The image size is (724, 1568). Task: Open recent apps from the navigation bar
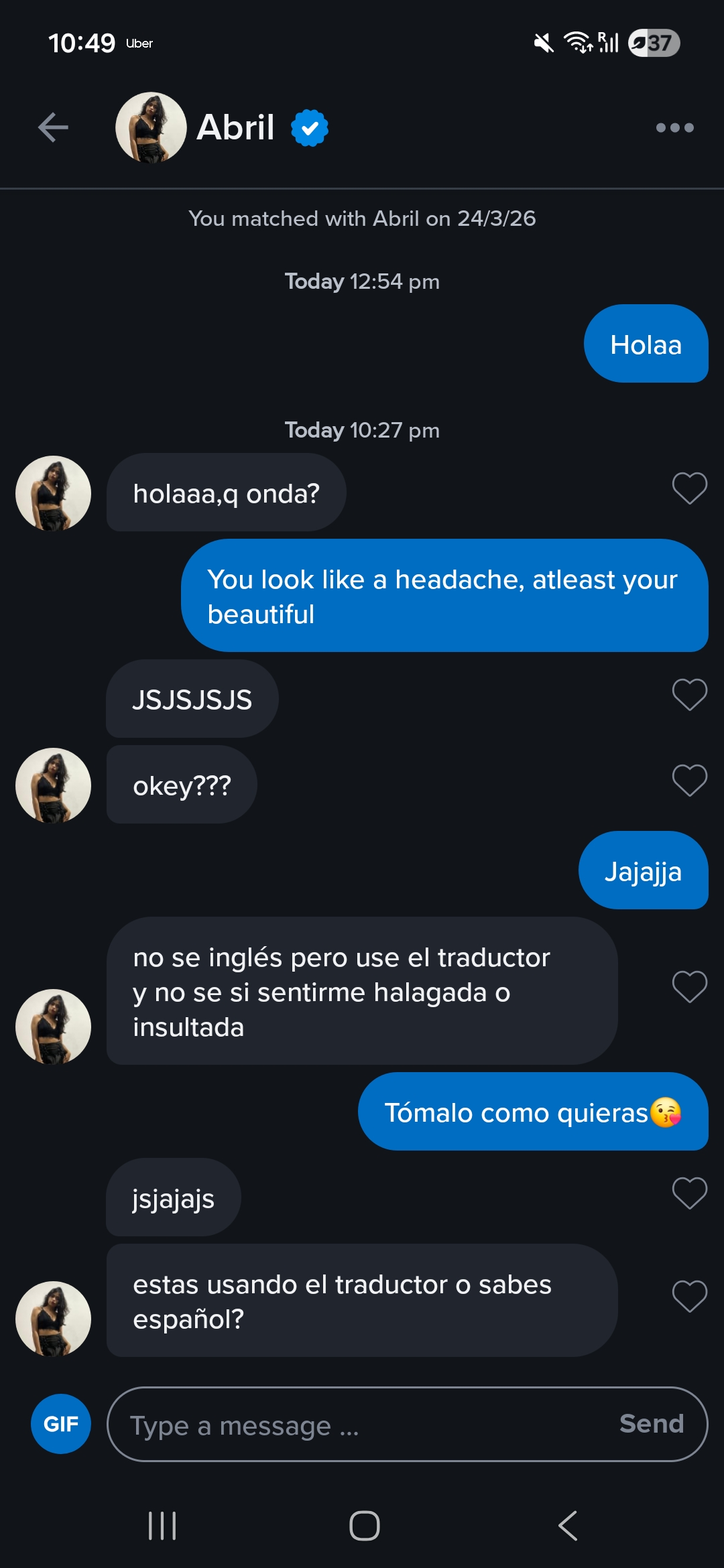(x=161, y=1524)
